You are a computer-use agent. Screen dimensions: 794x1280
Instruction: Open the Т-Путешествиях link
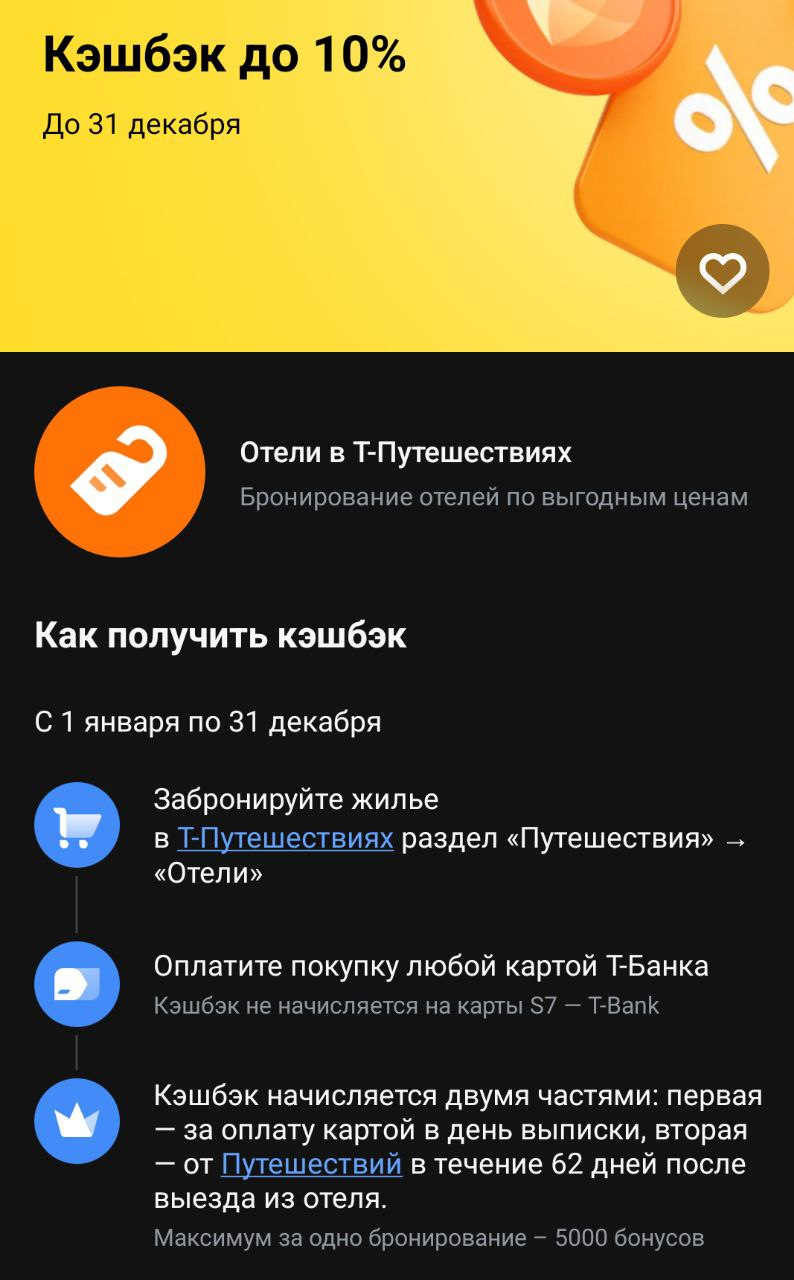(x=285, y=838)
